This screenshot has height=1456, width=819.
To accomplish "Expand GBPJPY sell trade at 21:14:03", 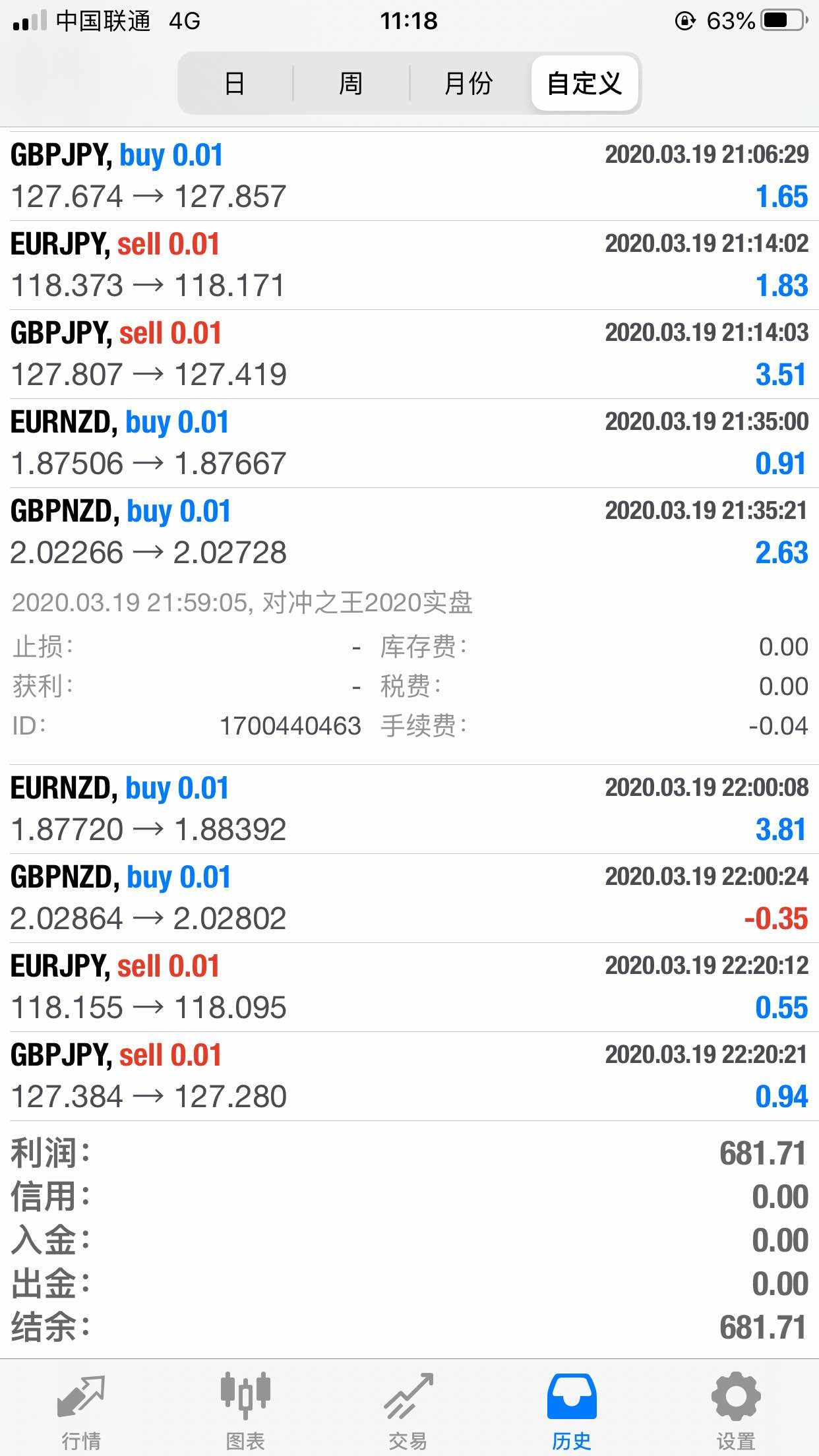I will pyautogui.click(x=409, y=354).
